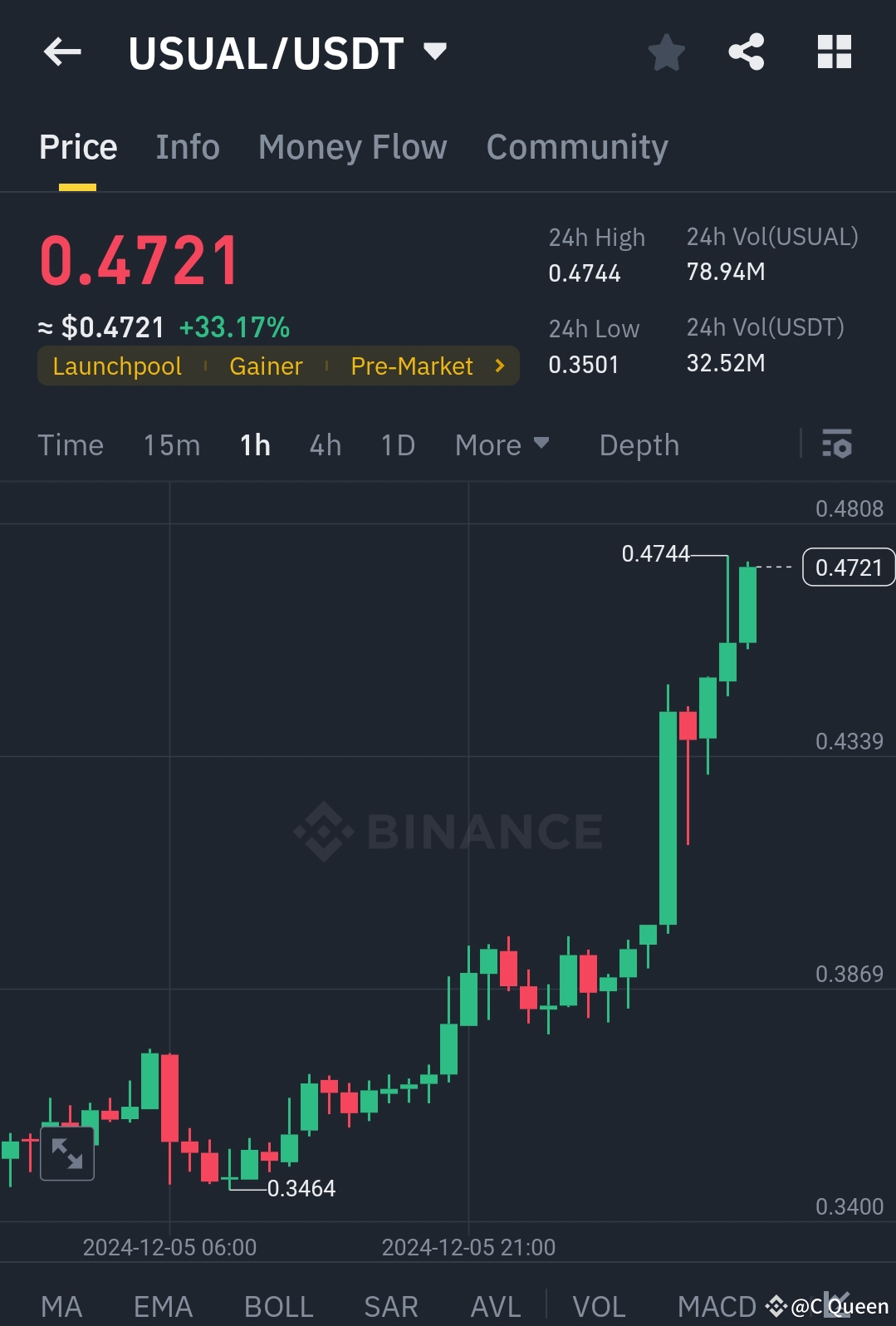Open the Launchpool tag link

click(x=116, y=366)
